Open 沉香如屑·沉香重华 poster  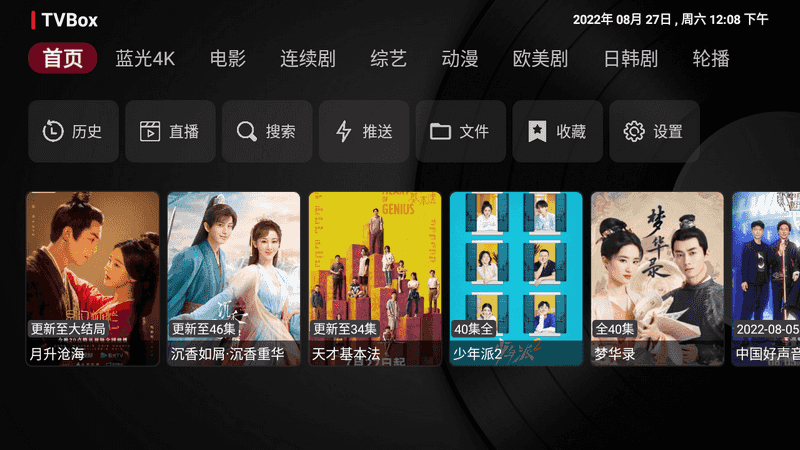(234, 278)
